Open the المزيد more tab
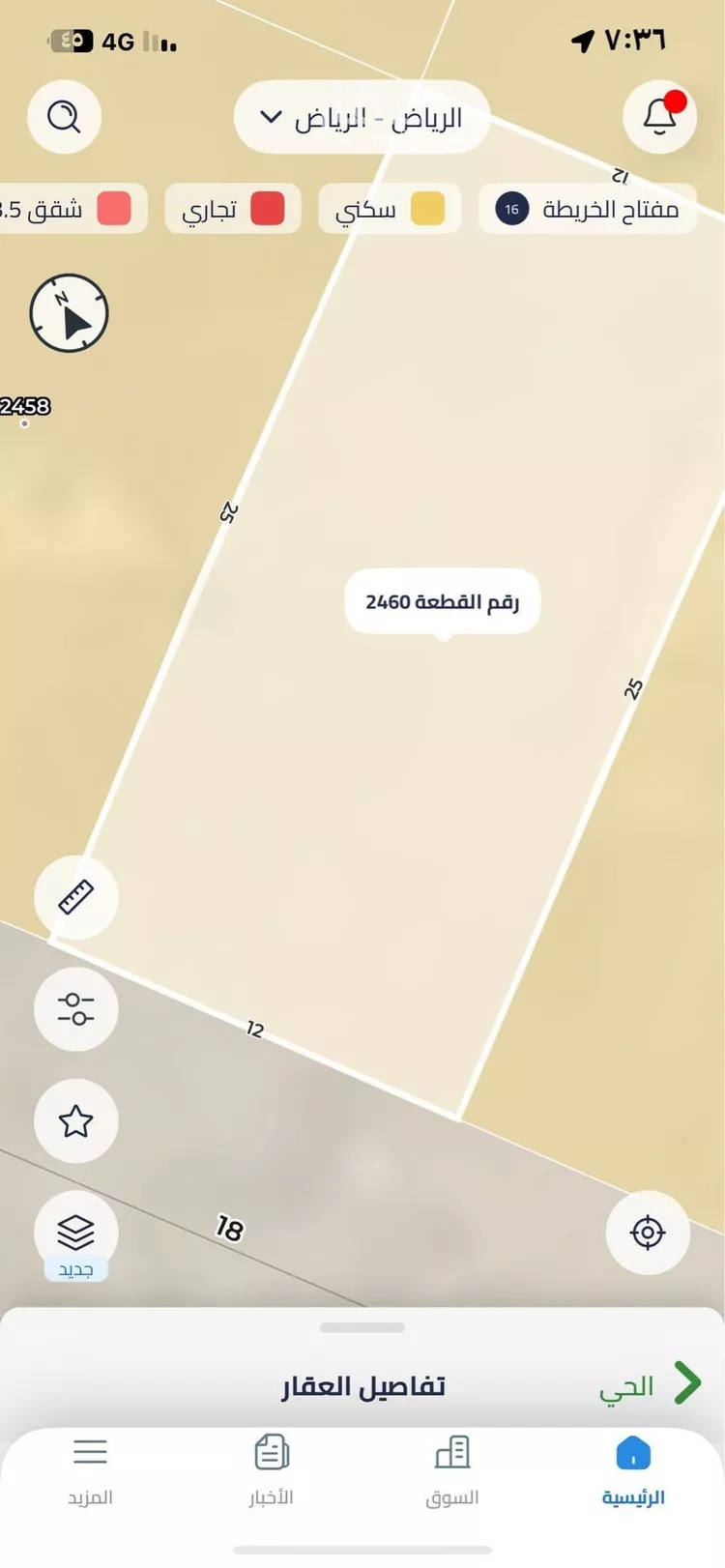Image resolution: width=725 pixels, height=1568 pixels. [x=90, y=1471]
